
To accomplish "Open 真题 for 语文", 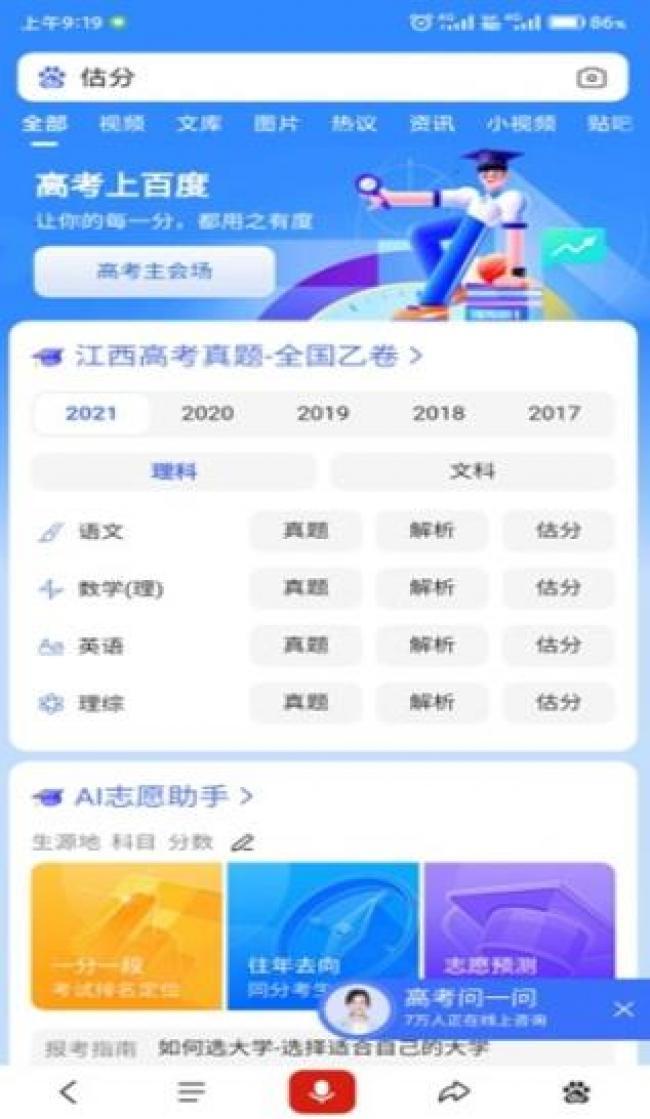I will point(306,531).
